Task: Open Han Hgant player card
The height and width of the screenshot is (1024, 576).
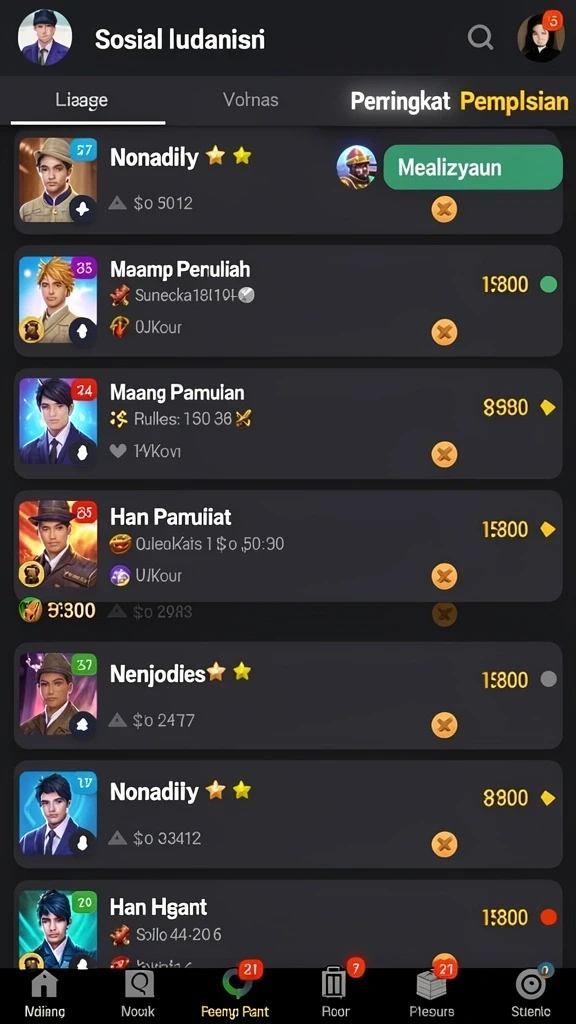Action: [288, 924]
